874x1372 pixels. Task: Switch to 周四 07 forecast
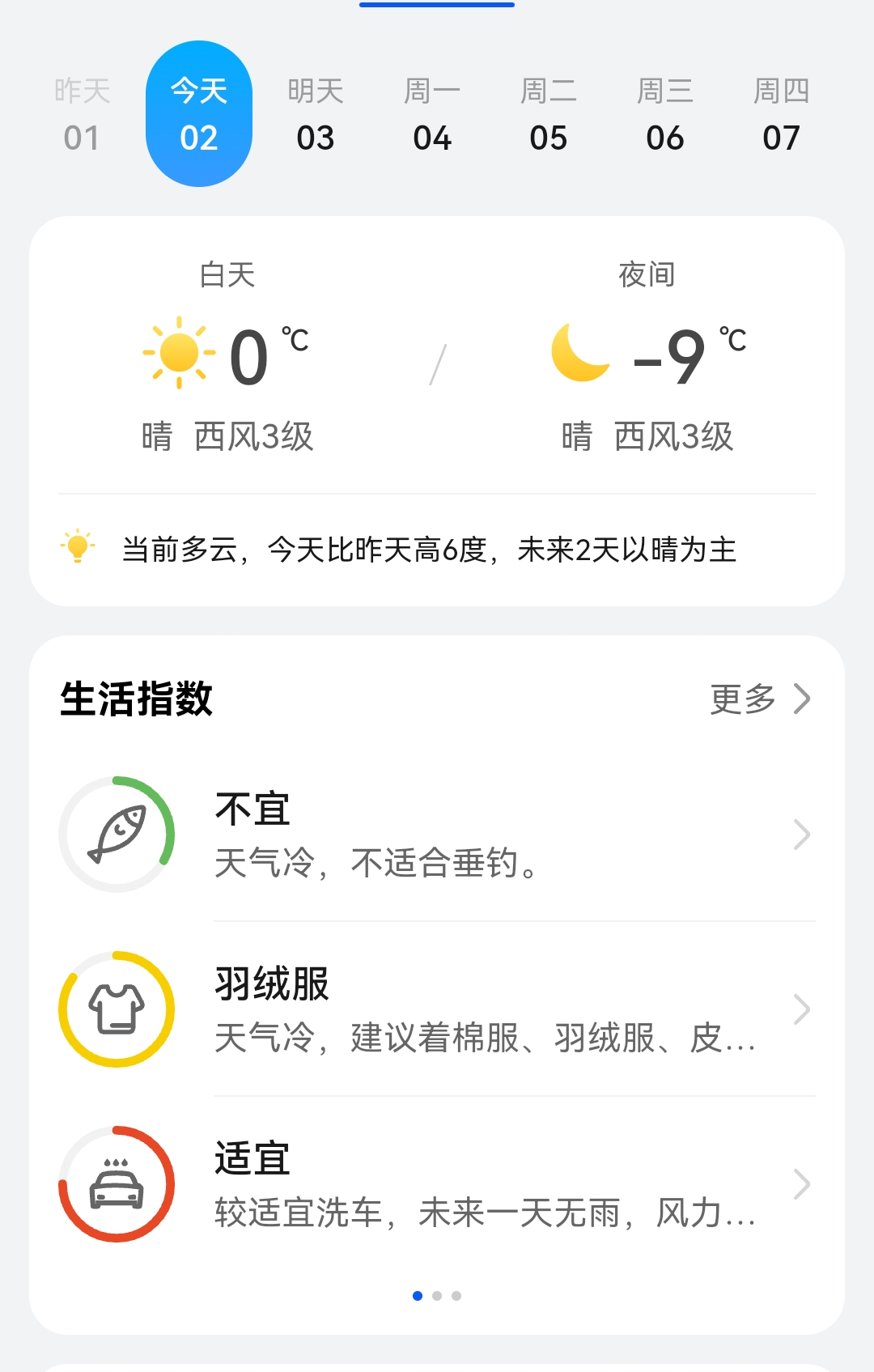781,114
